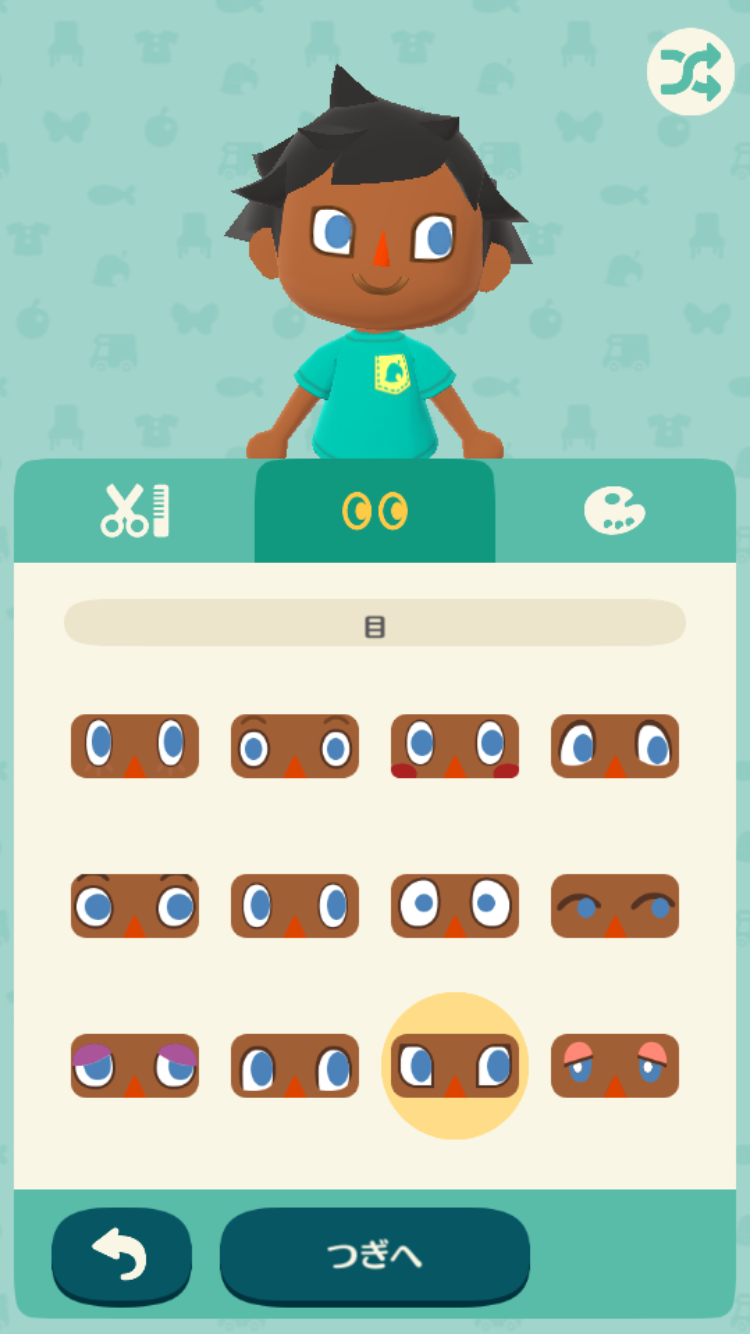This screenshot has width=750, height=1334.
Task: Choose the sleepy eyes with curved brows
Action: point(615,906)
